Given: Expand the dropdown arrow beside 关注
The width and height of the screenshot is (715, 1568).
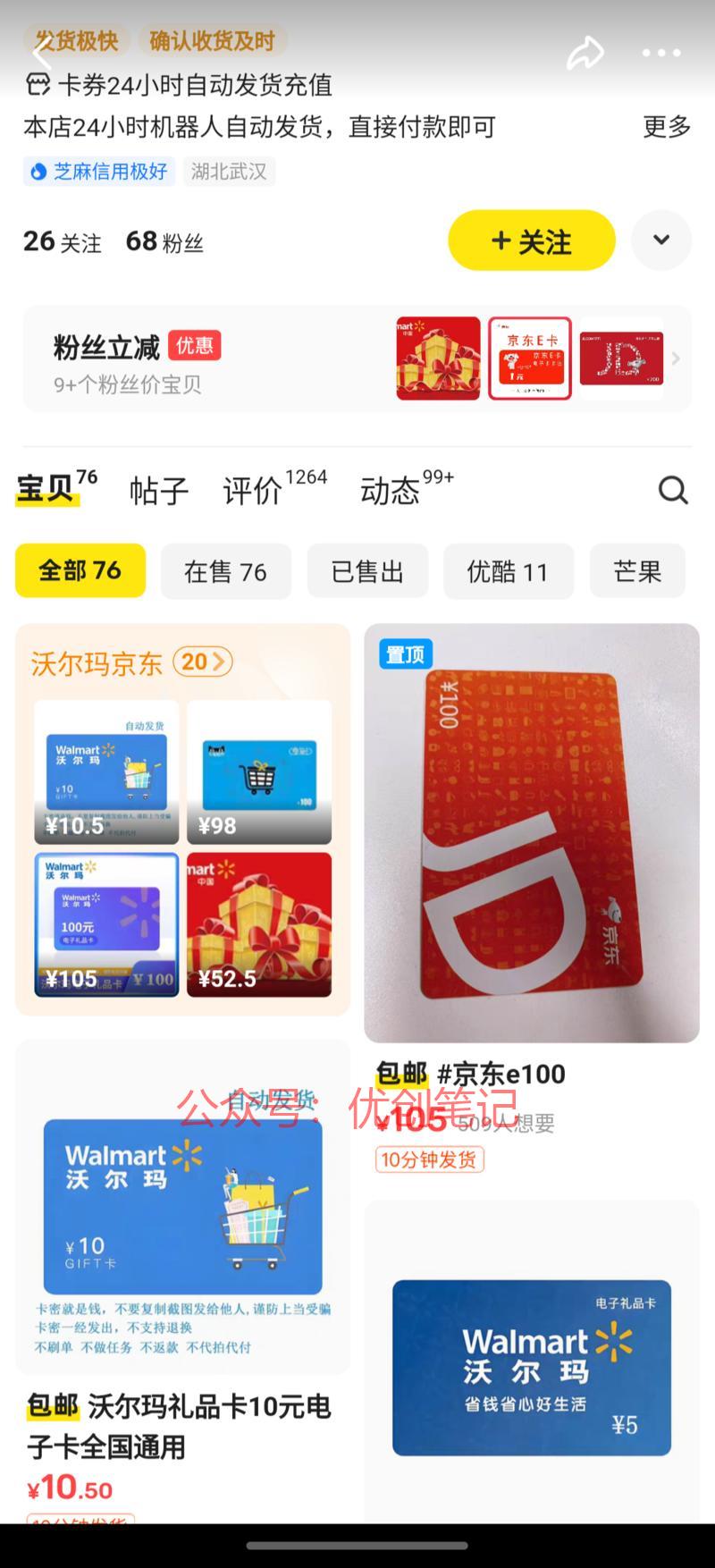Looking at the screenshot, I should click(661, 240).
